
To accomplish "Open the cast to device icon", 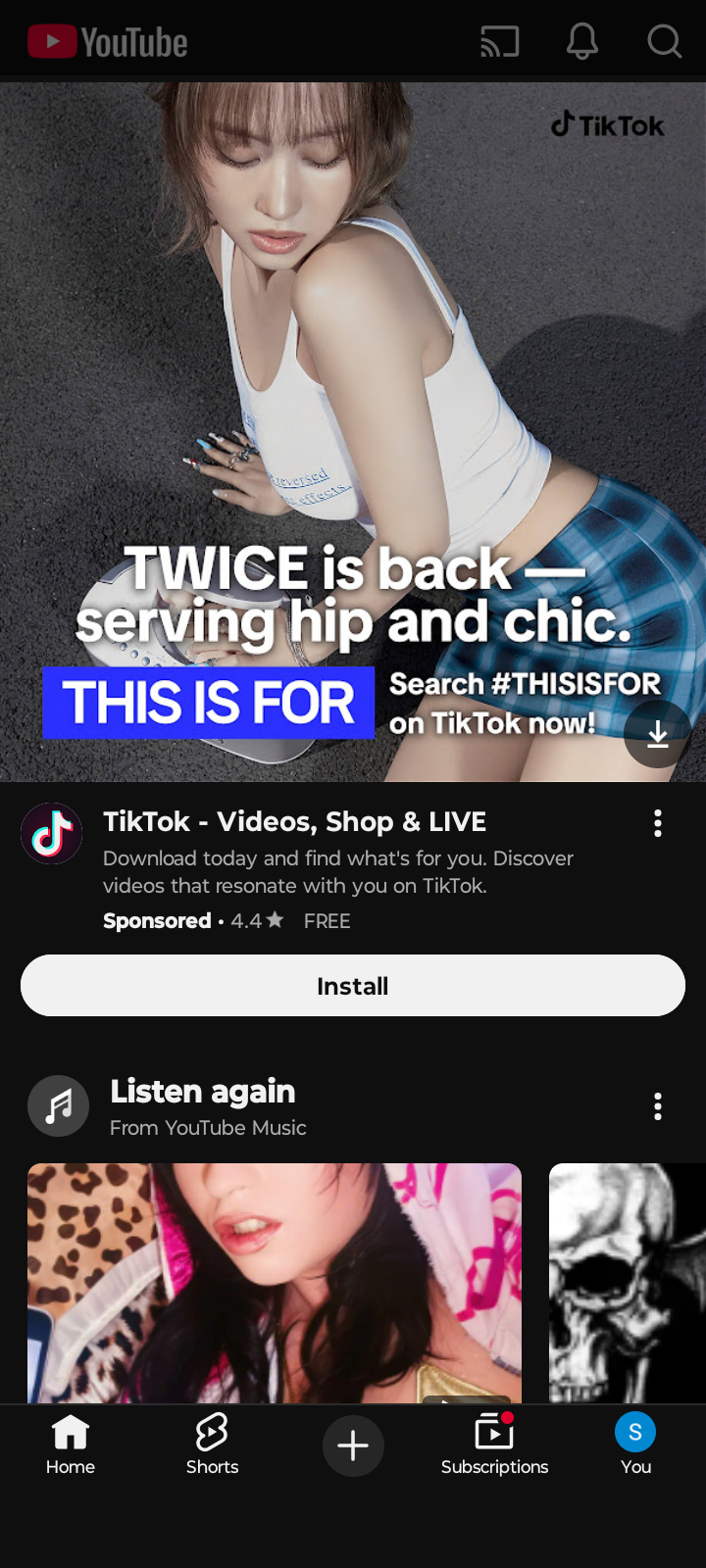I will (499, 41).
